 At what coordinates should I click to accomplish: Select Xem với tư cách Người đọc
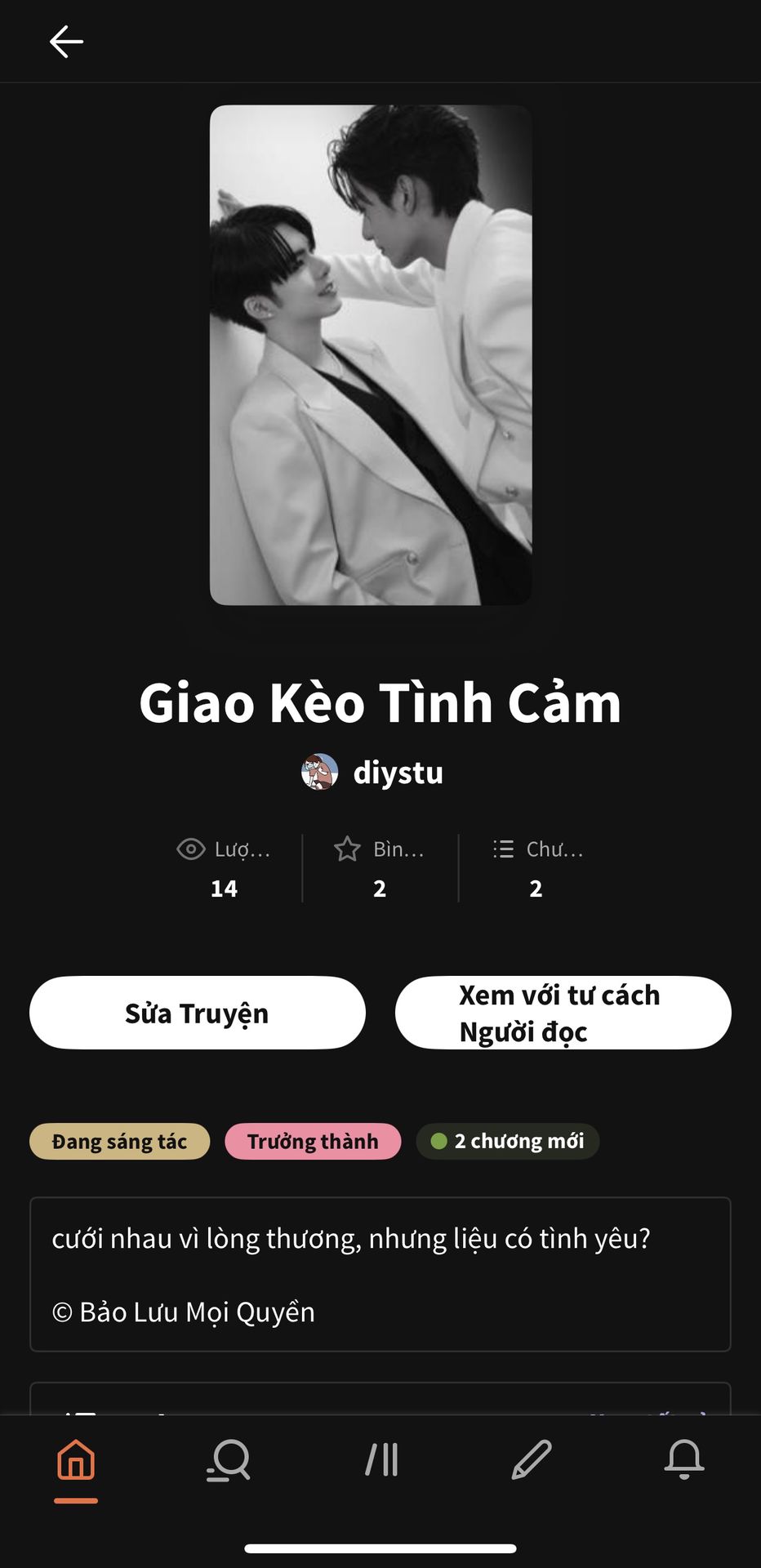(563, 1013)
